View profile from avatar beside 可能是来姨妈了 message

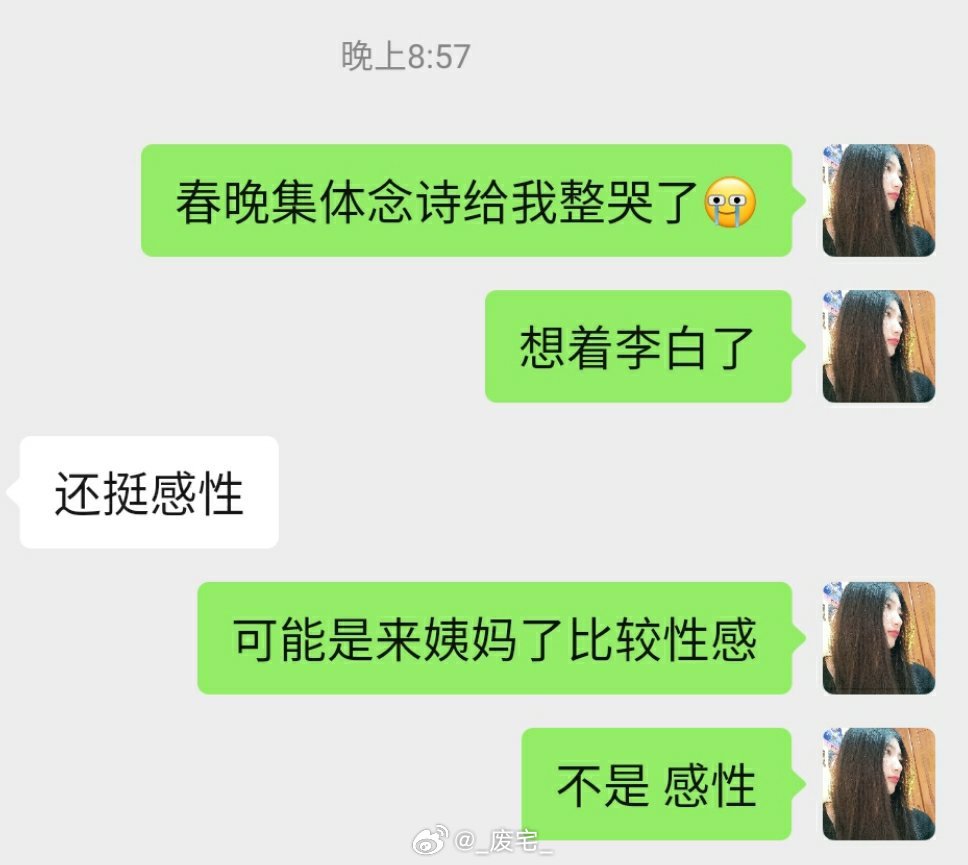coord(878,638)
